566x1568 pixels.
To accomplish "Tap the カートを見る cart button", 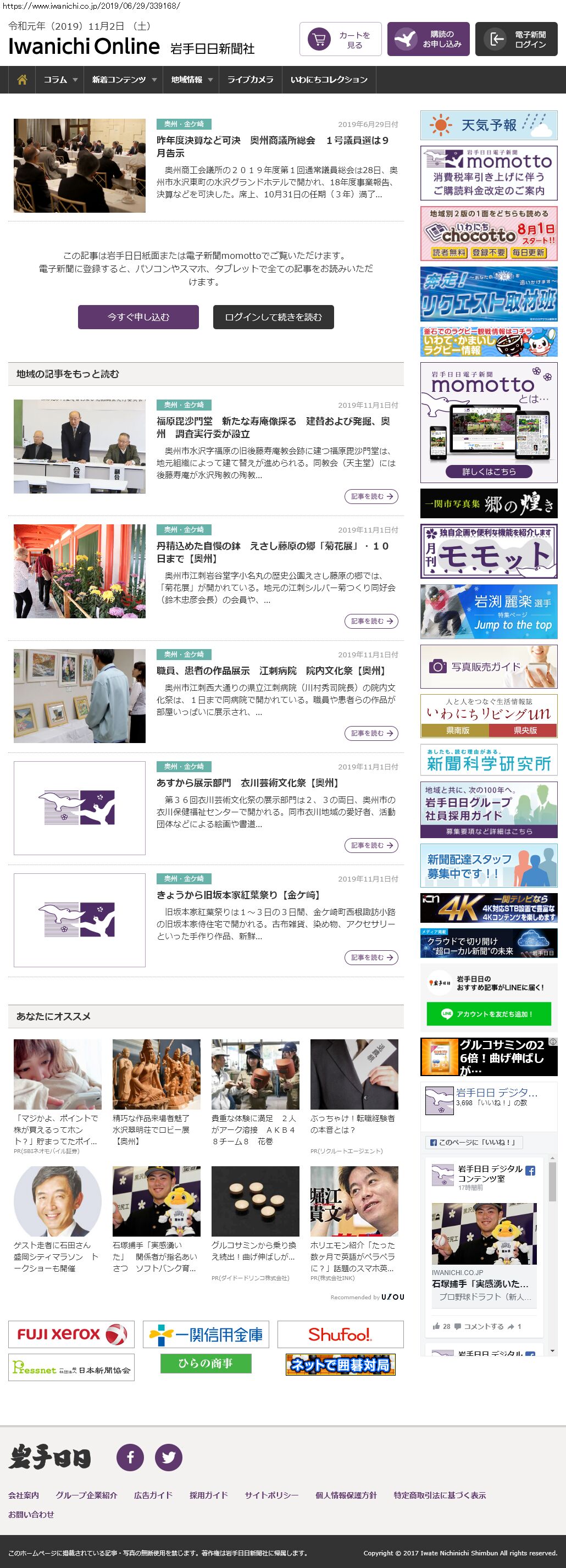I will point(340,40).
